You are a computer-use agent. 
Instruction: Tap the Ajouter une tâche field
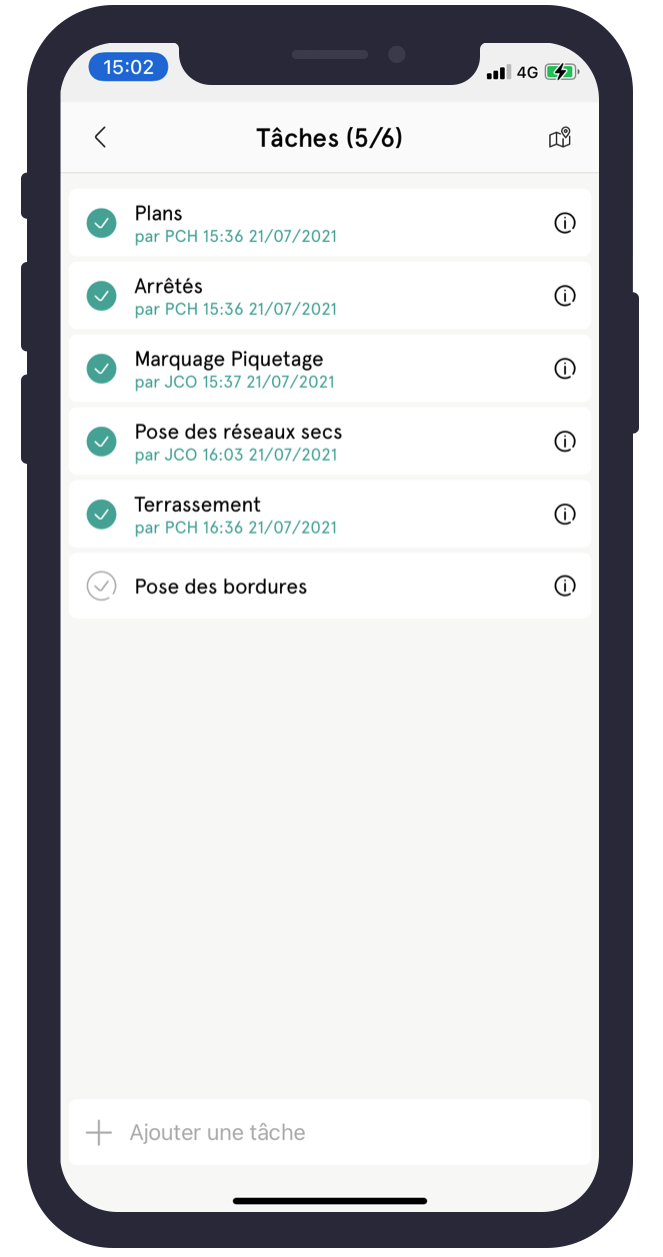tap(329, 1132)
